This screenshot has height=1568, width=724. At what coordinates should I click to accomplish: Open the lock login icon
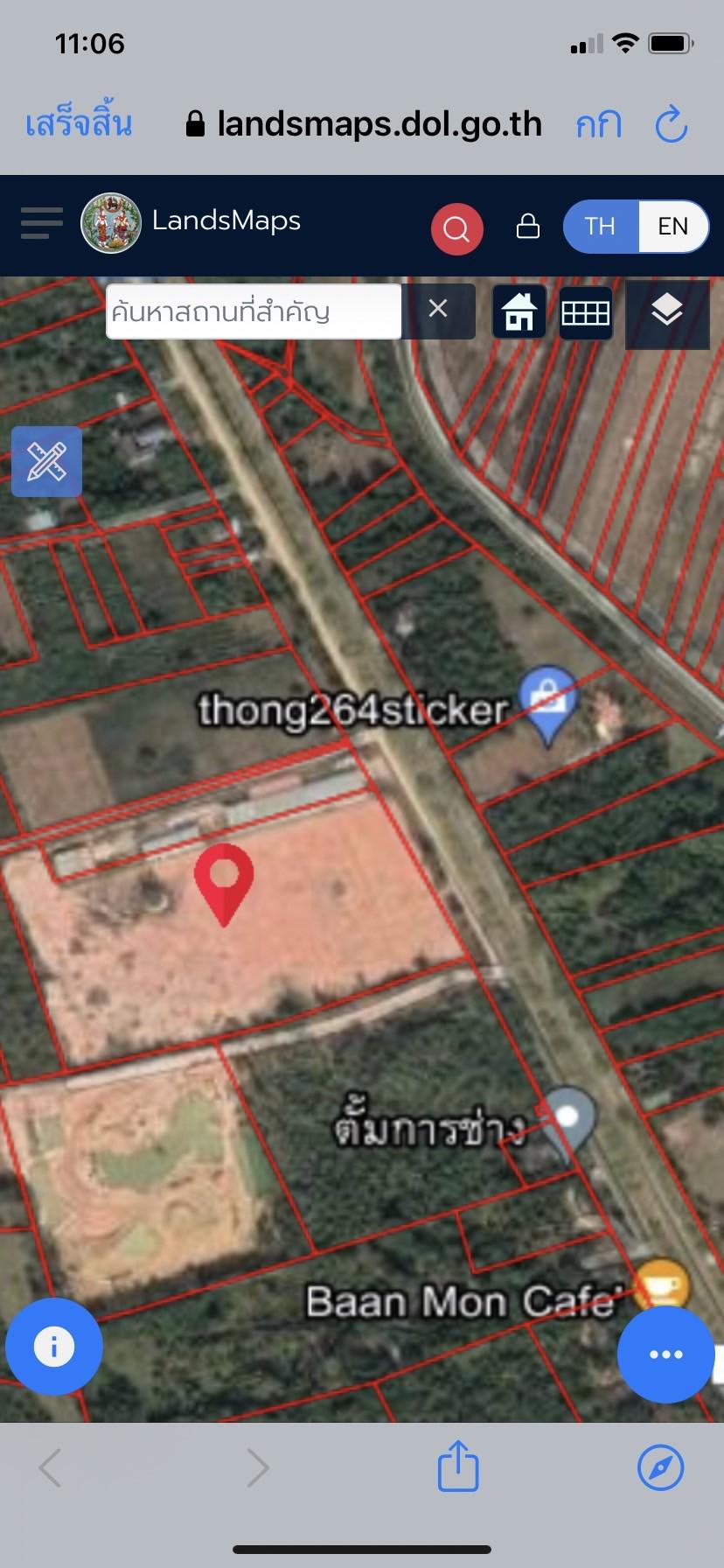[528, 226]
